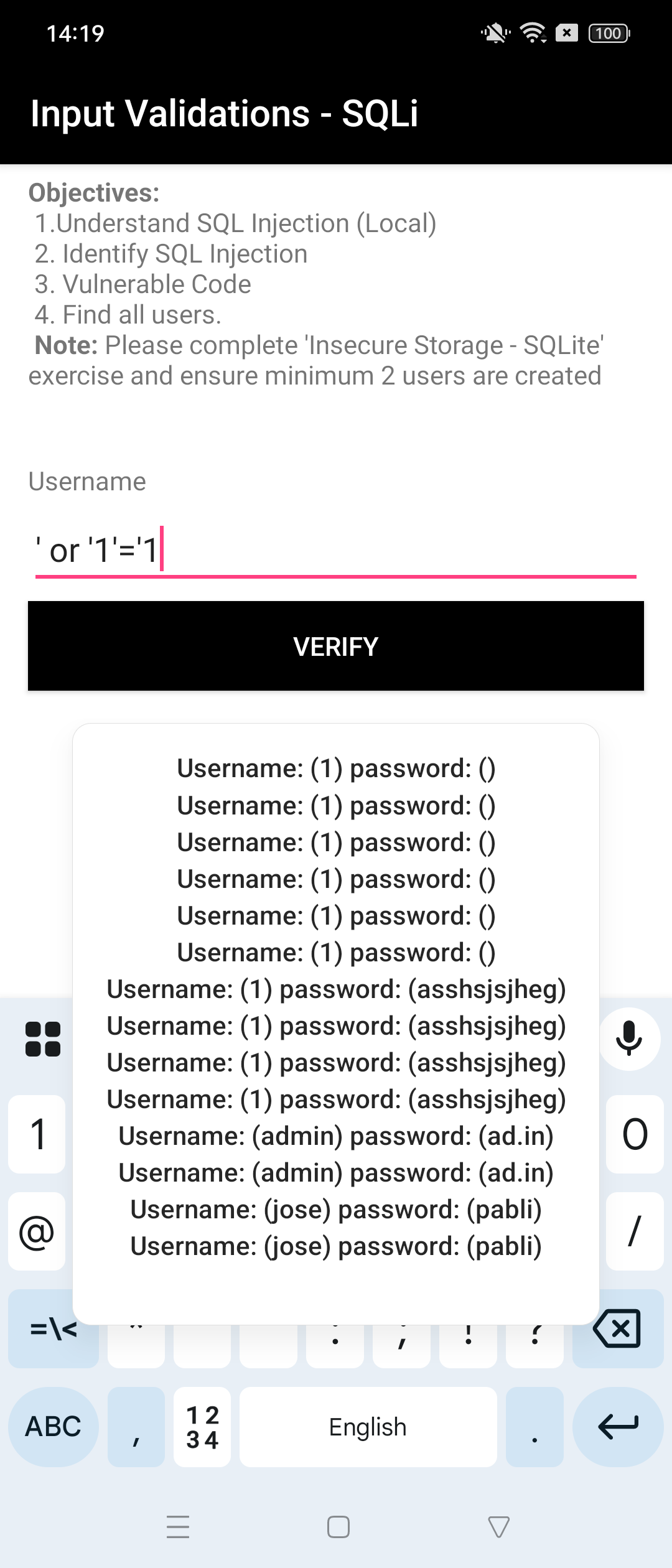Type the @ symbol key

[x=37, y=1231]
